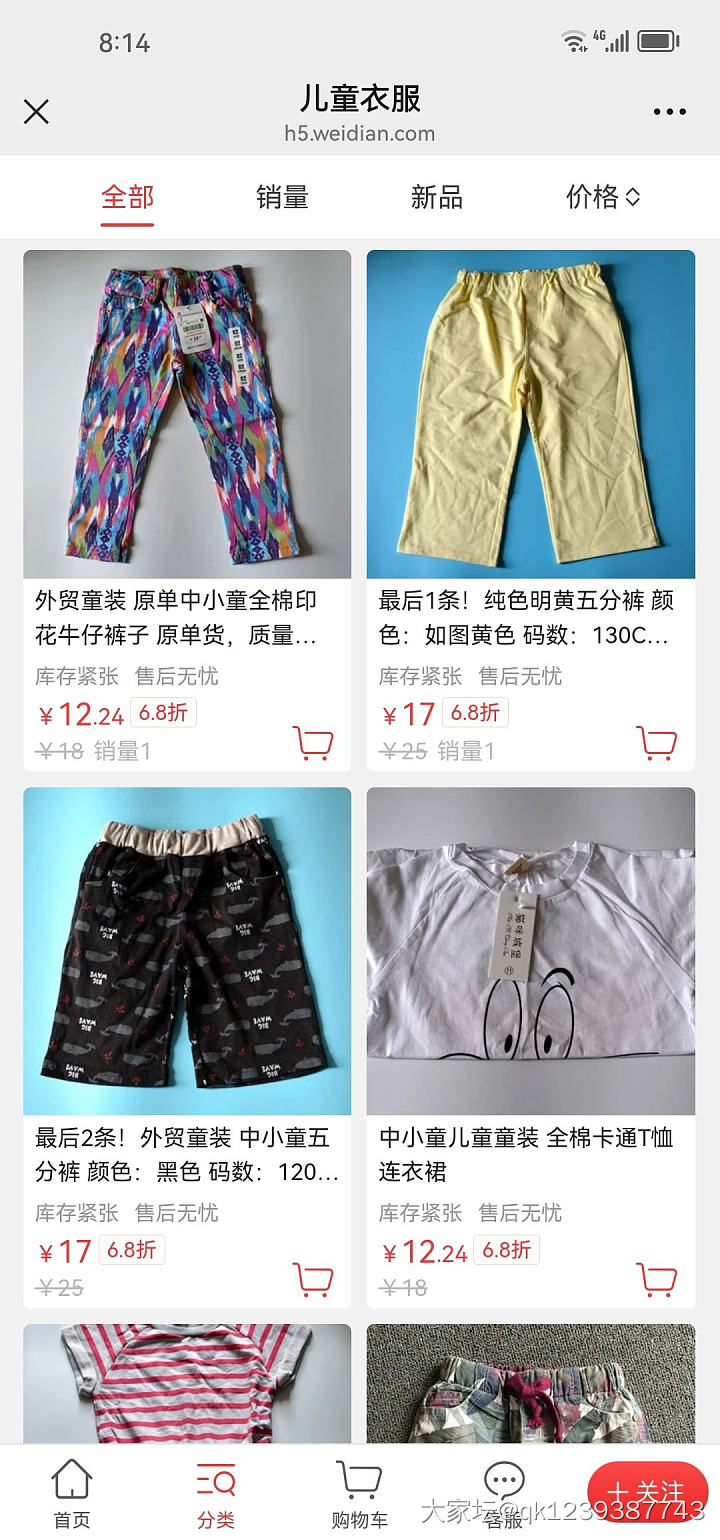View the yellow pants product thumbnail

pyautogui.click(x=531, y=412)
